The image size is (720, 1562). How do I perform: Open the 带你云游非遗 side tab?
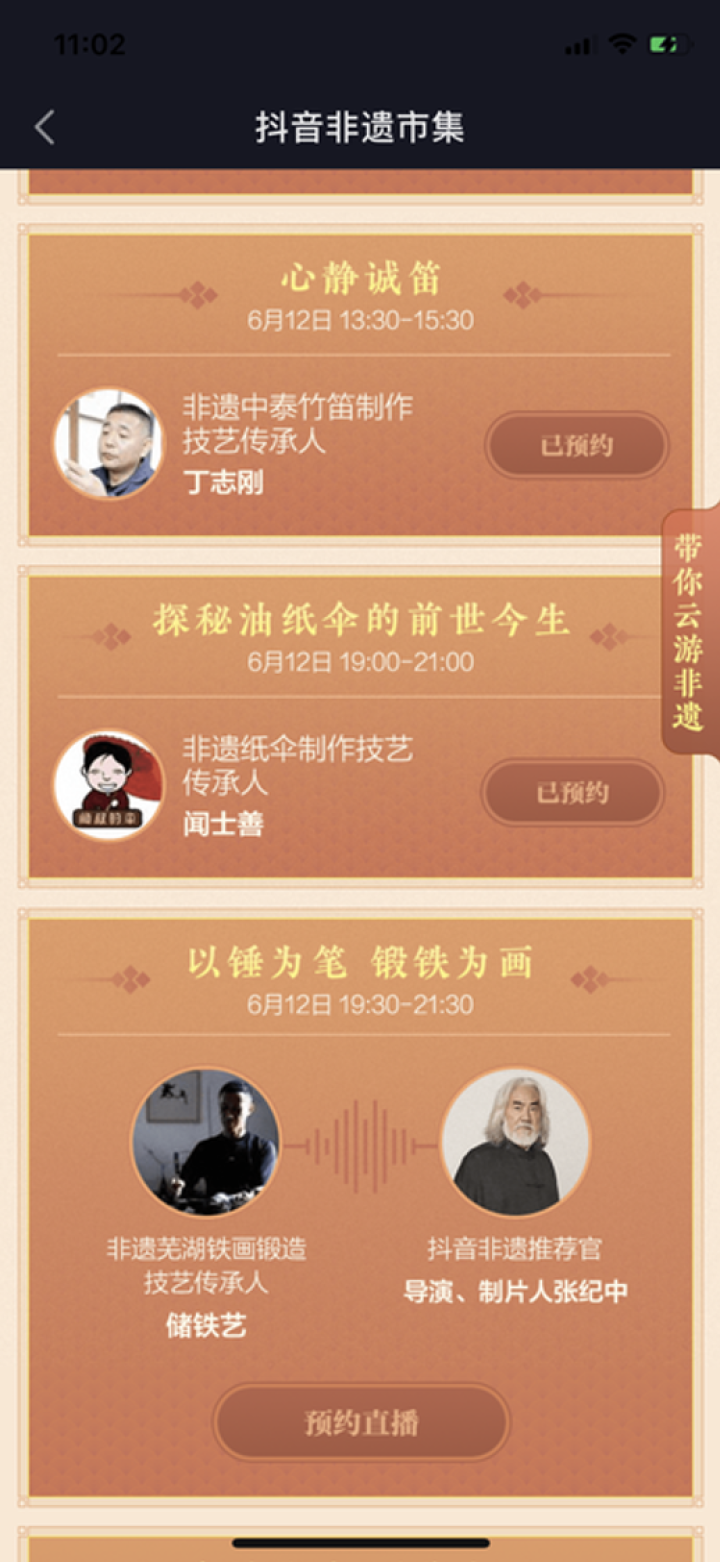click(x=689, y=632)
